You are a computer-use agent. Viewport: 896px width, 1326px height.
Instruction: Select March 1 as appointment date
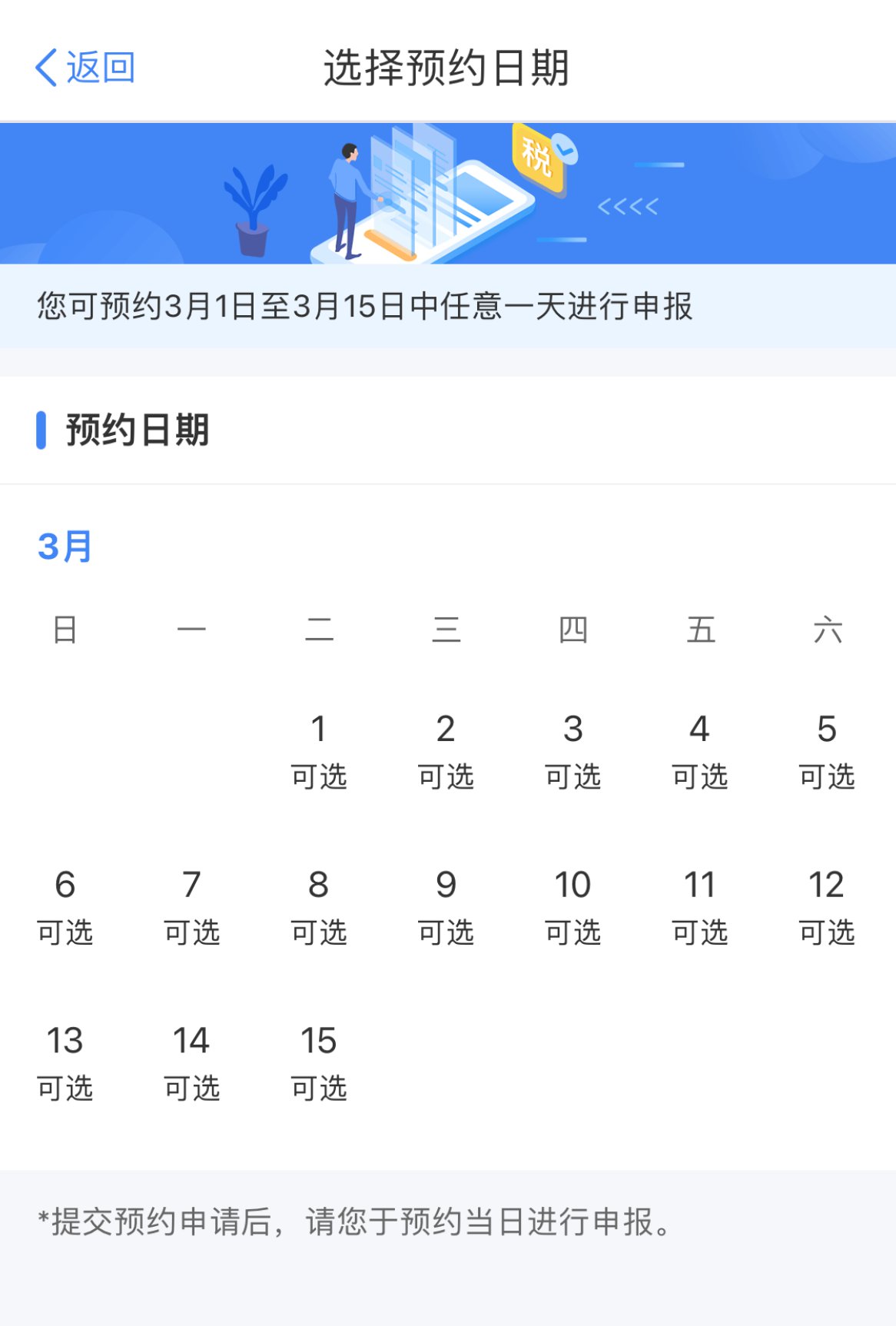(x=318, y=752)
